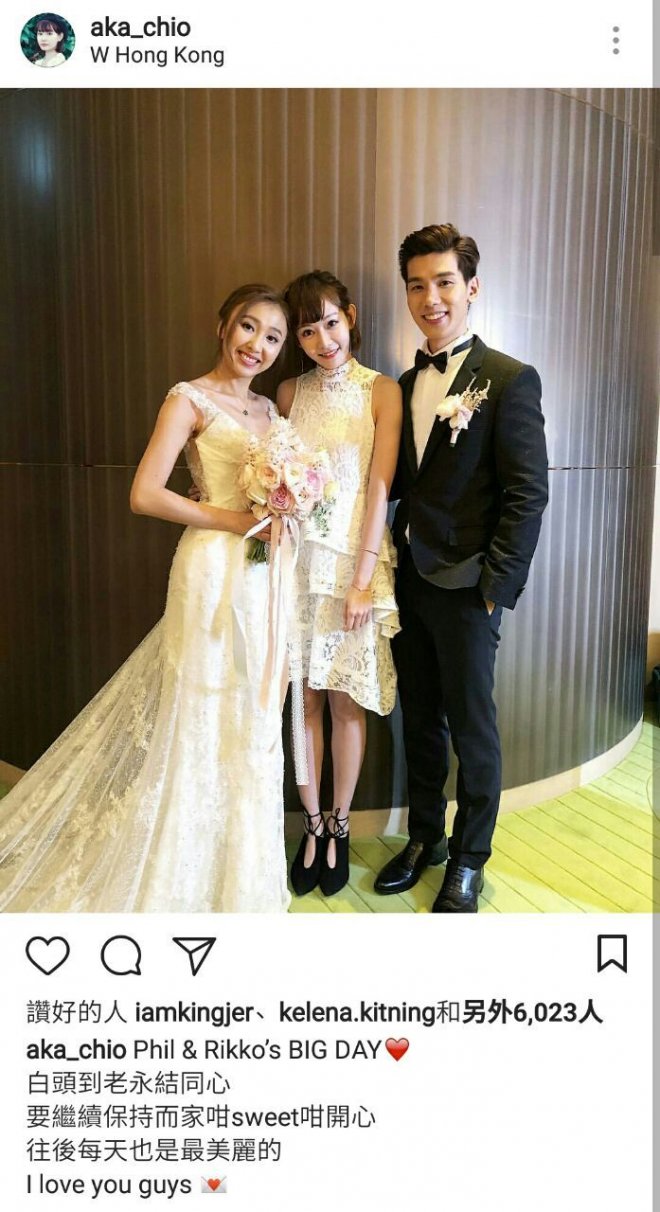
Task: Open aka_chio username in the caption
Action: pyautogui.click(x=76, y=1049)
